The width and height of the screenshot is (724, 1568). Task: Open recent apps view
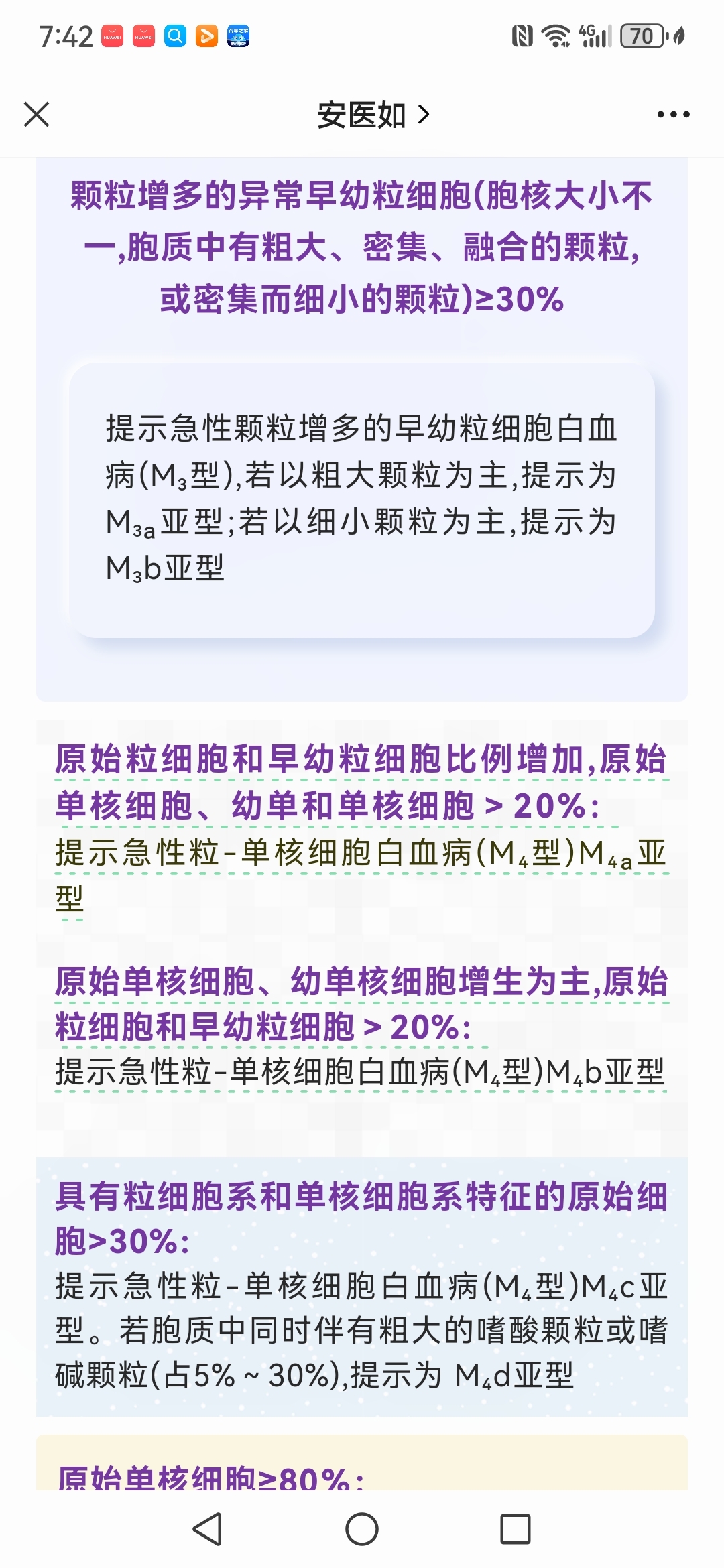pyautogui.click(x=515, y=1529)
